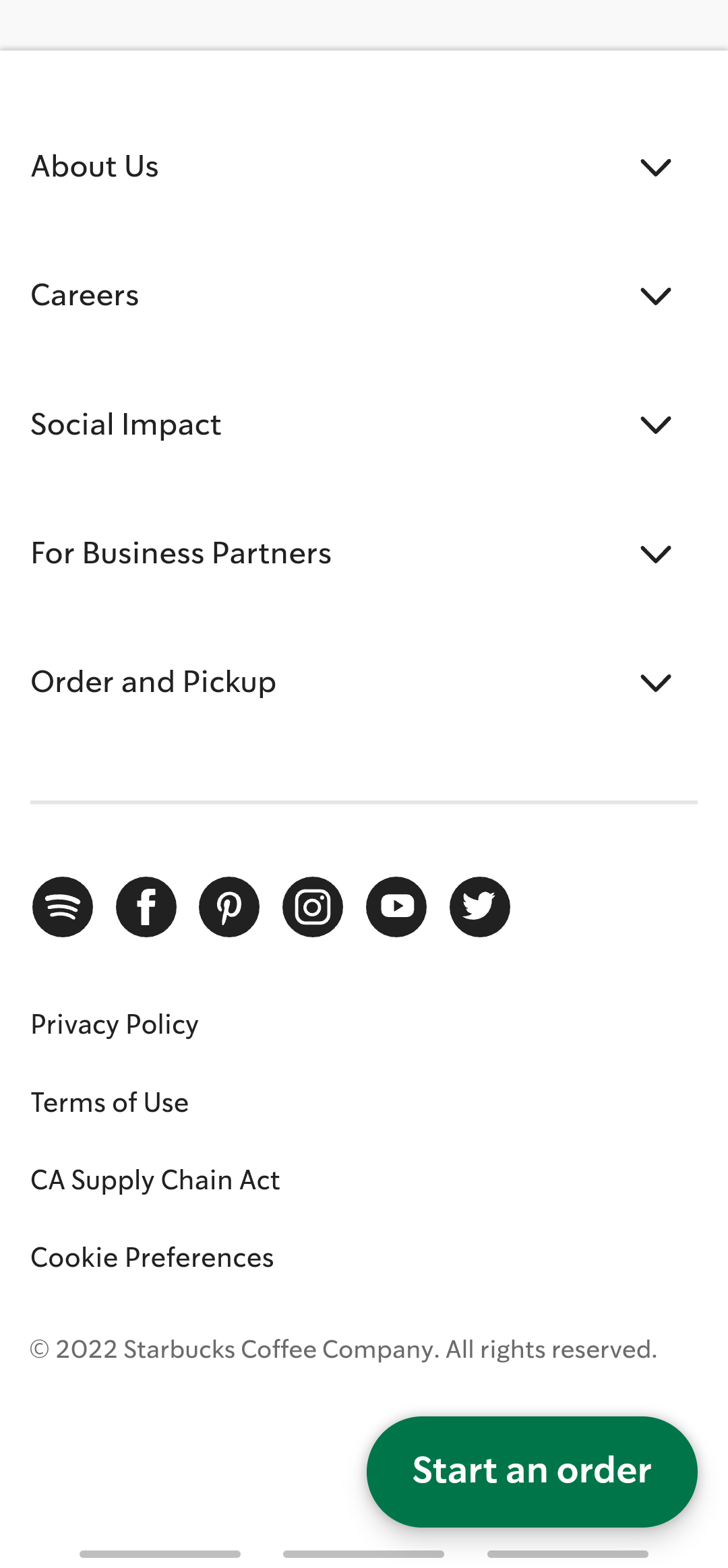Open the Privacy Policy link
Screen dimensions: 728x1568
tap(115, 1024)
